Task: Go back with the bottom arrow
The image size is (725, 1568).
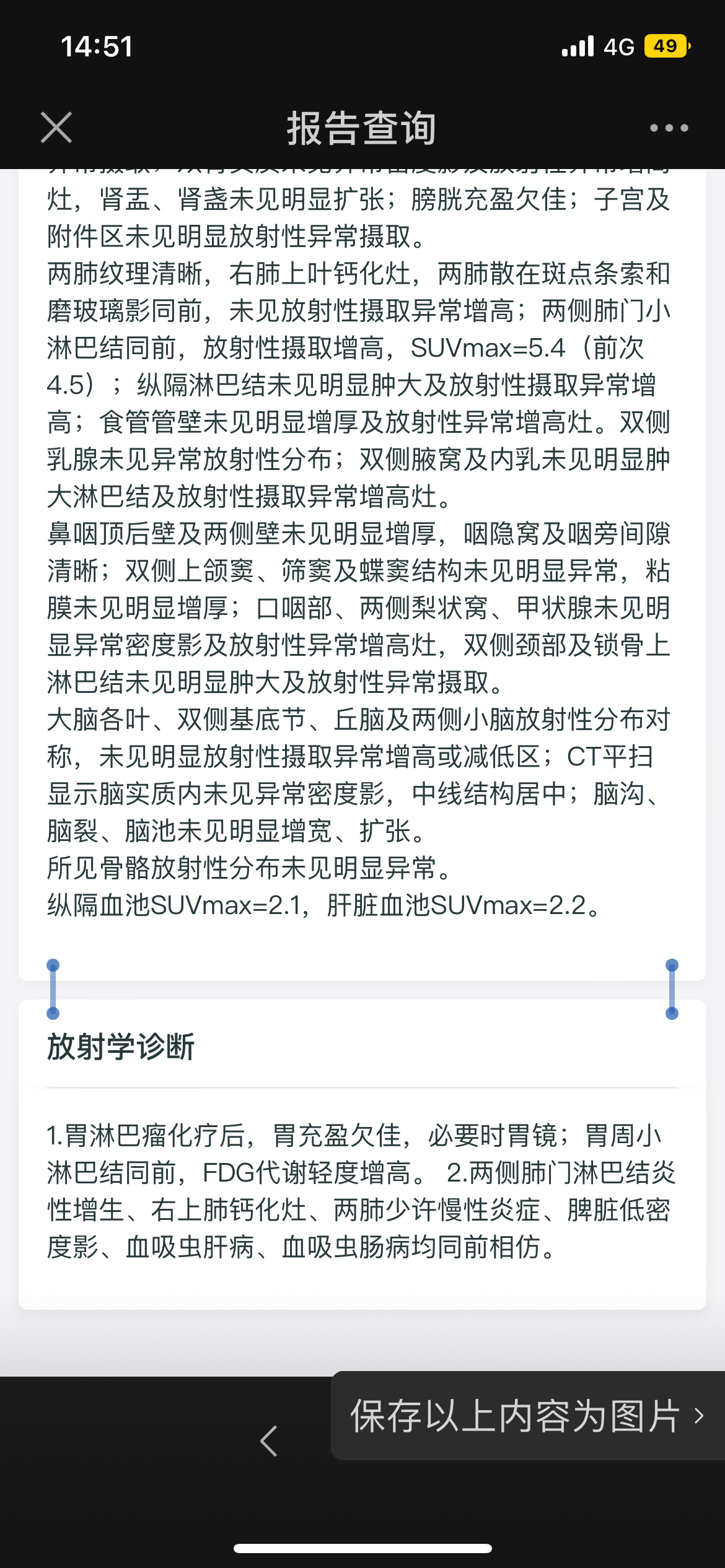Action: click(x=269, y=1440)
